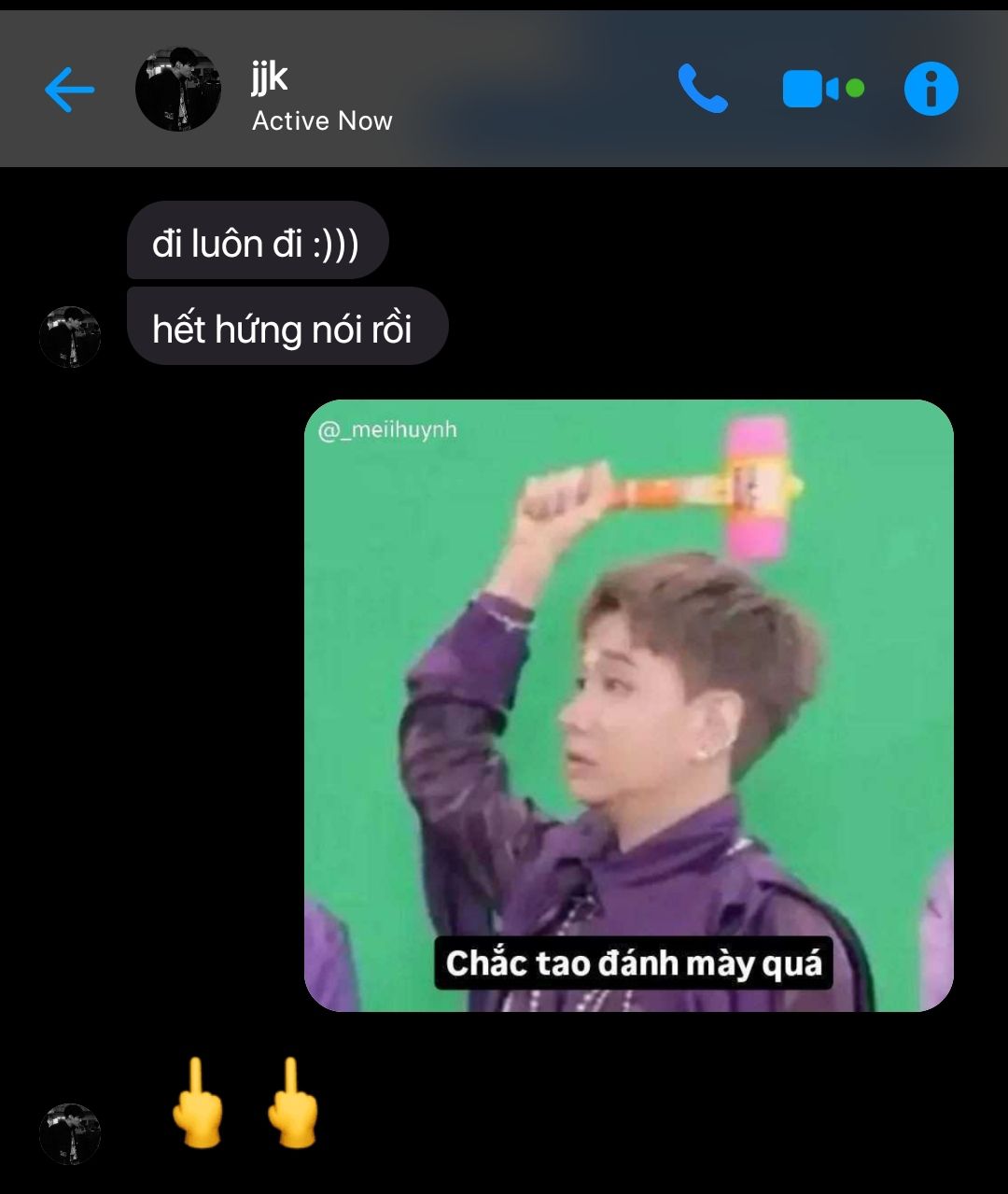Open jjk's profile from the header

pos(178,90)
